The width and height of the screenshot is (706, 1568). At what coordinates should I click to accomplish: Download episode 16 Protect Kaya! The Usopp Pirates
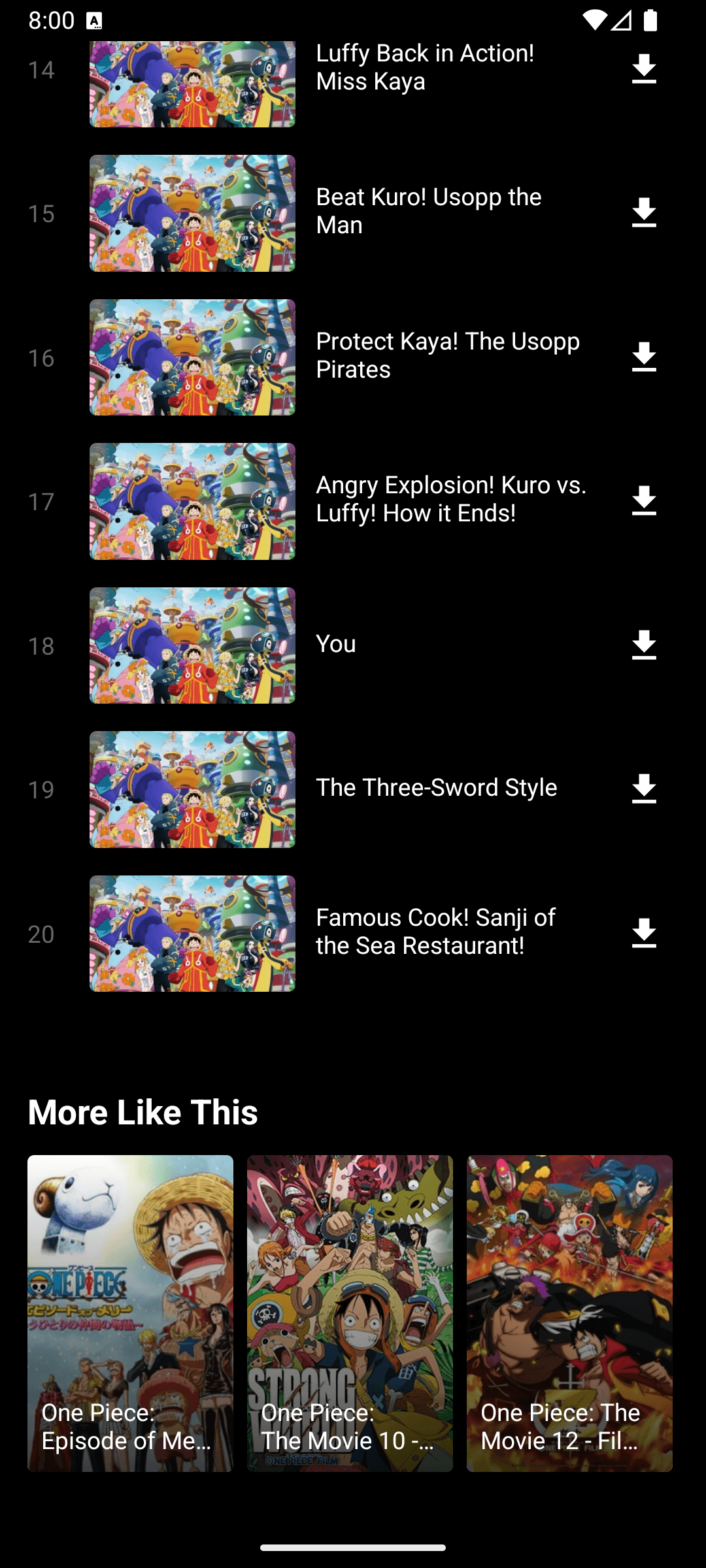(644, 357)
